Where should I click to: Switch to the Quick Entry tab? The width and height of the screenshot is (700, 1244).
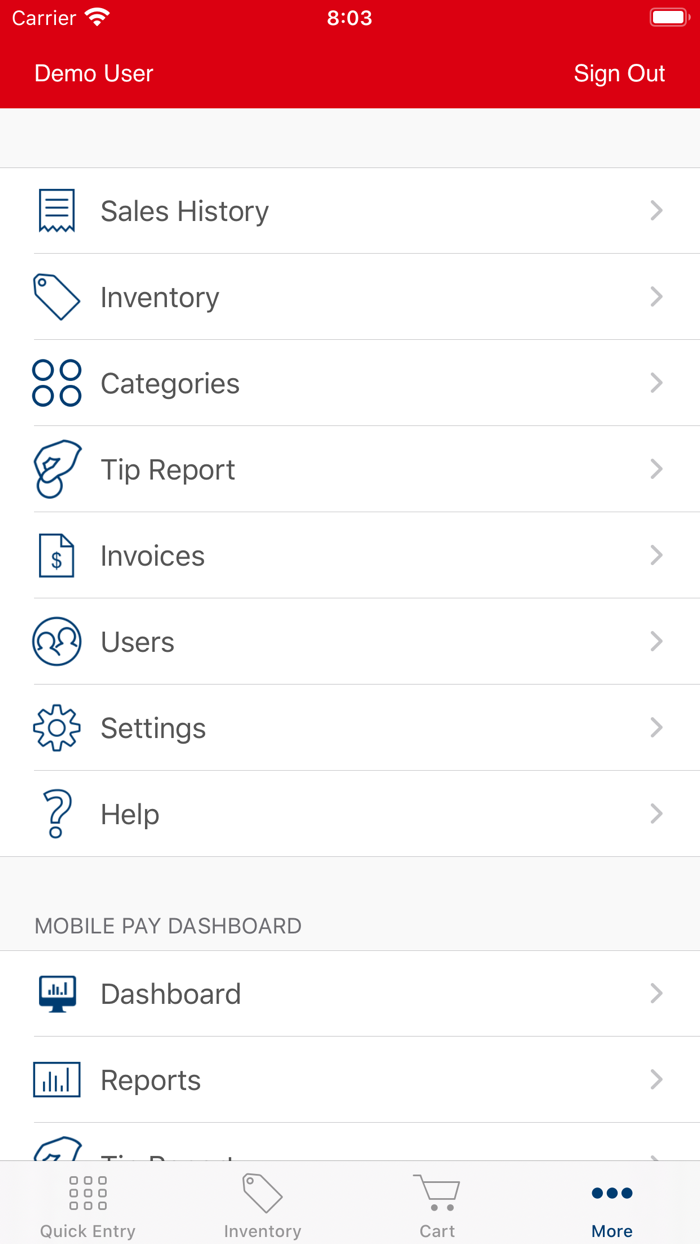[x=88, y=1205]
